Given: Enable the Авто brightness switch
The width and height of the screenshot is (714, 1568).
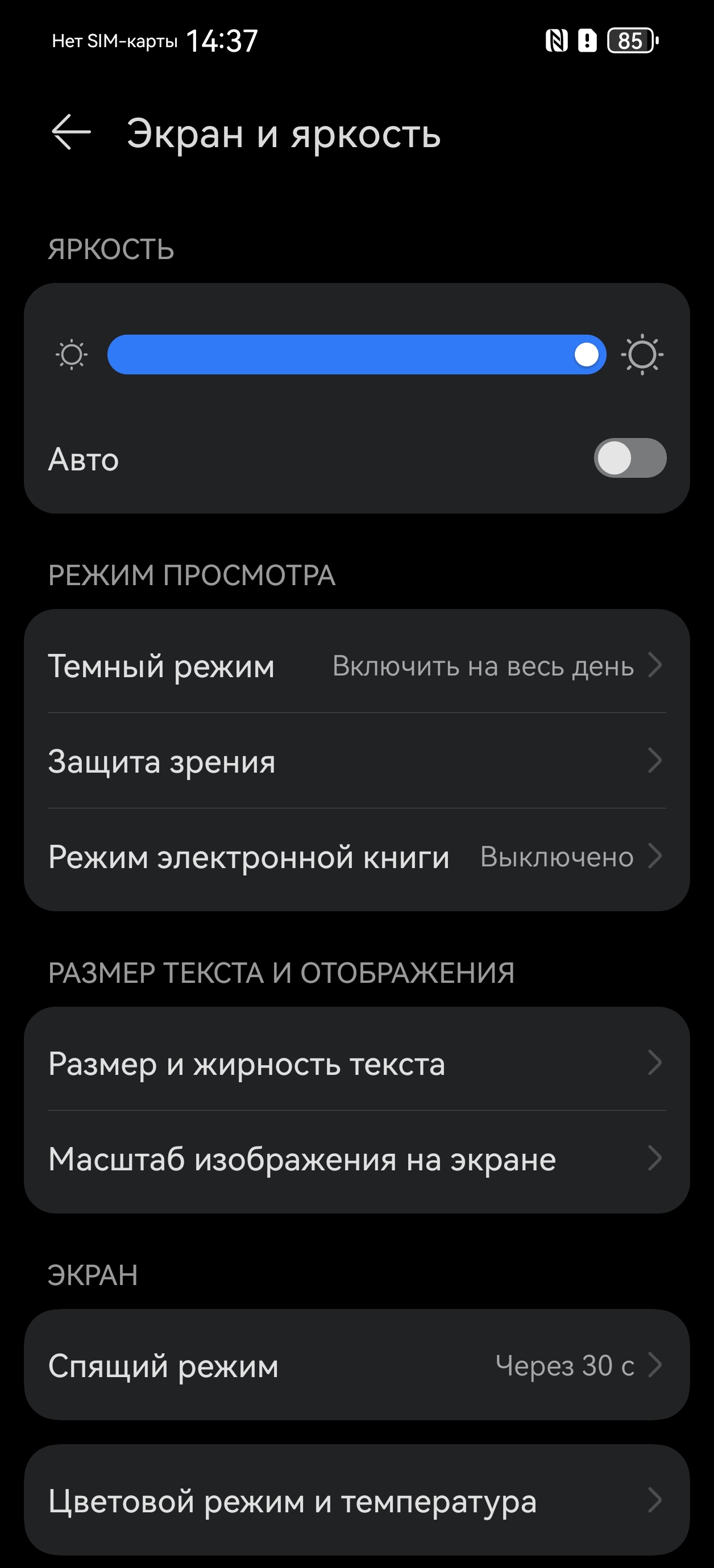Looking at the screenshot, I should (629, 458).
